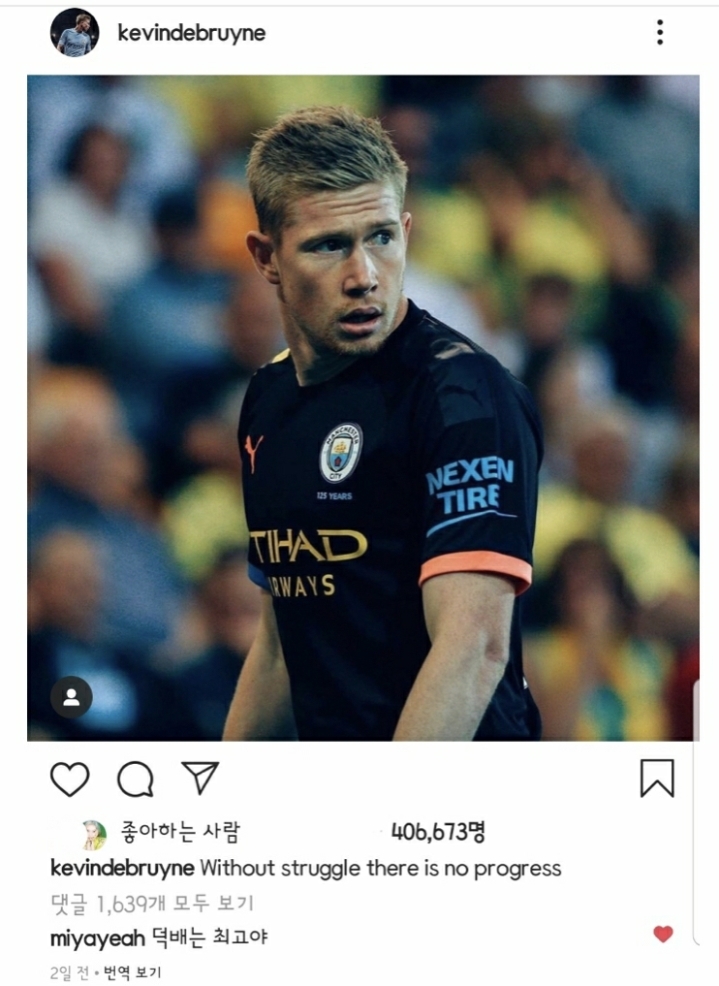Viewport: 719px width, 986px height.
Task: Bookmark this post
Action: [x=657, y=778]
